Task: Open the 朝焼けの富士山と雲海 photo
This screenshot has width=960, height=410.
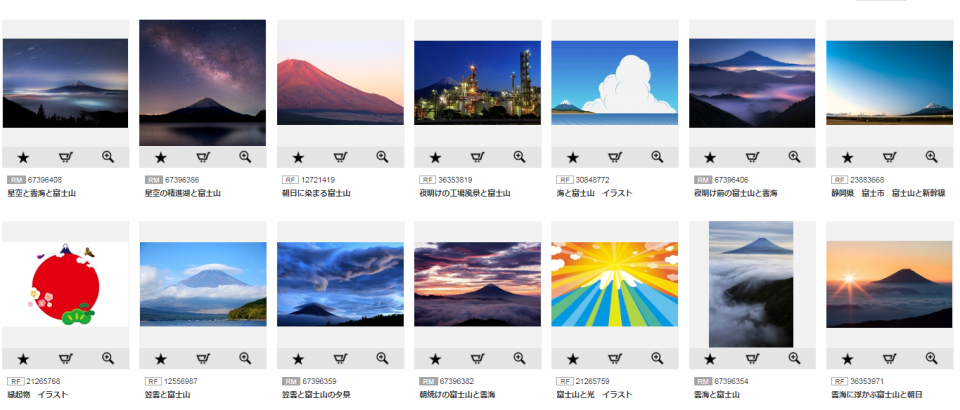Action: point(478,284)
